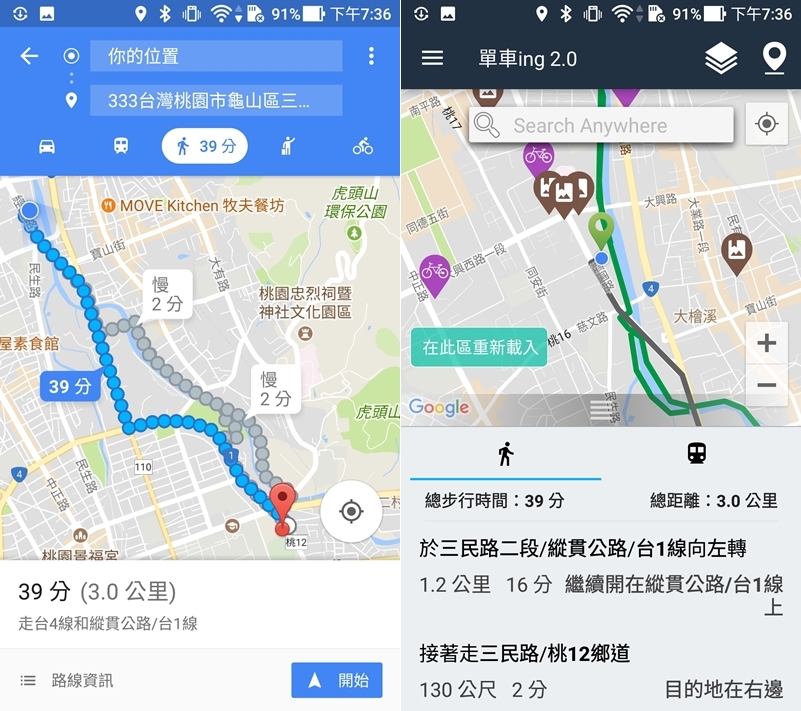Edit destination 333台灣桃園市龜山區
The image size is (801, 711).
[215, 100]
